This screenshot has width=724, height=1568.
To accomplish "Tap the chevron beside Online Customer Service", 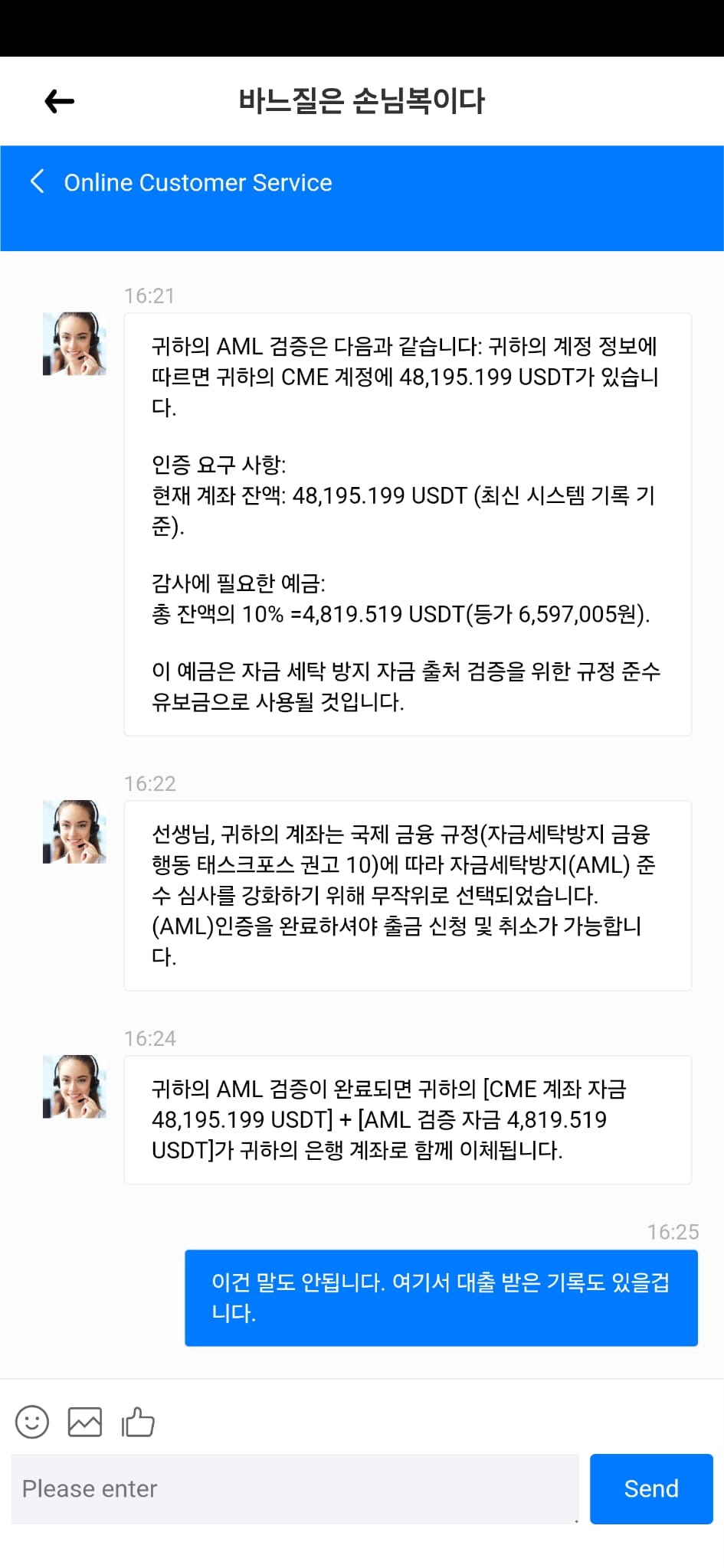I will [37, 181].
